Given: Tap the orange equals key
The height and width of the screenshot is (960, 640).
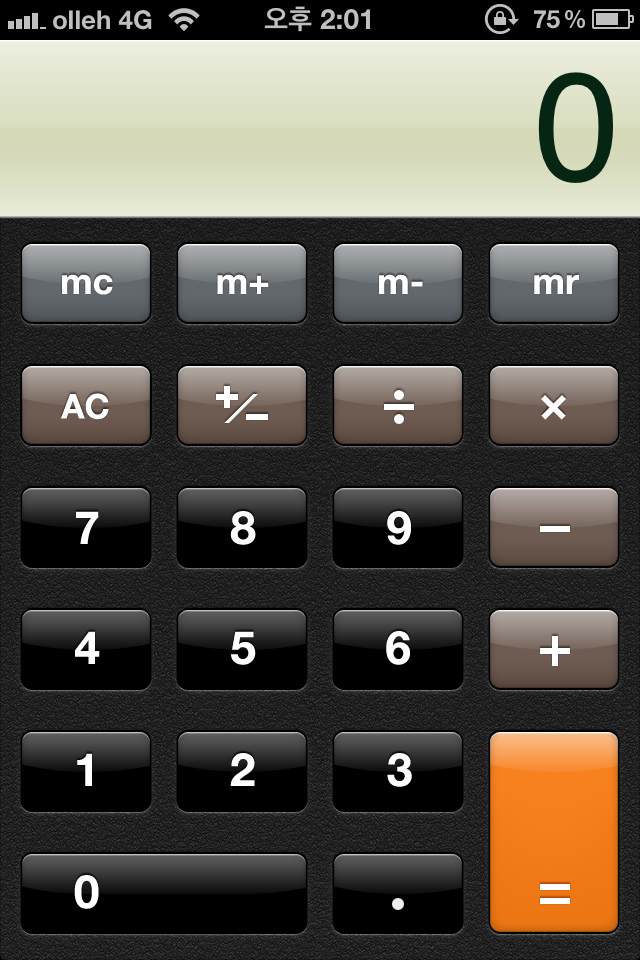Looking at the screenshot, I should tap(554, 832).
